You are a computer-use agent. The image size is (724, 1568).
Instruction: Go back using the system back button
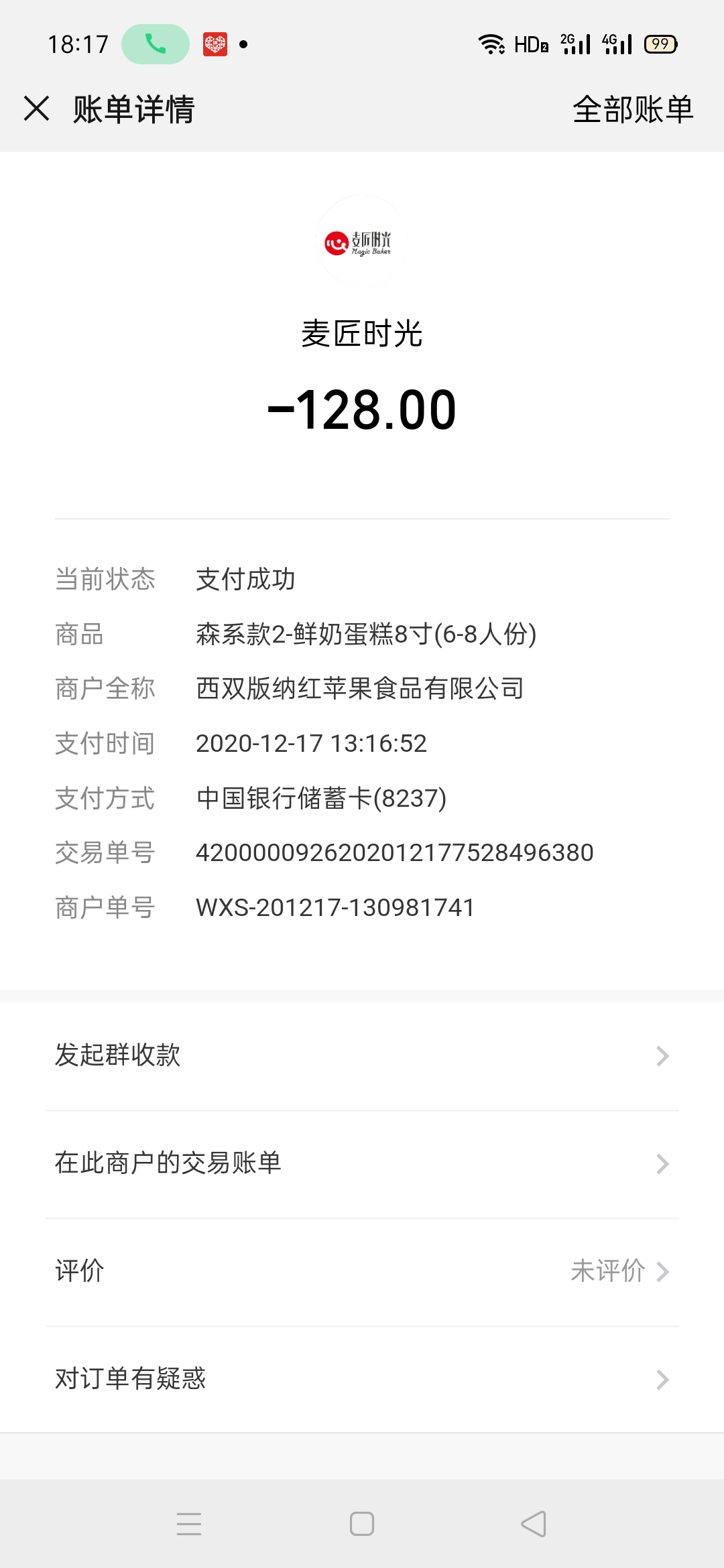click(534, 1524)
